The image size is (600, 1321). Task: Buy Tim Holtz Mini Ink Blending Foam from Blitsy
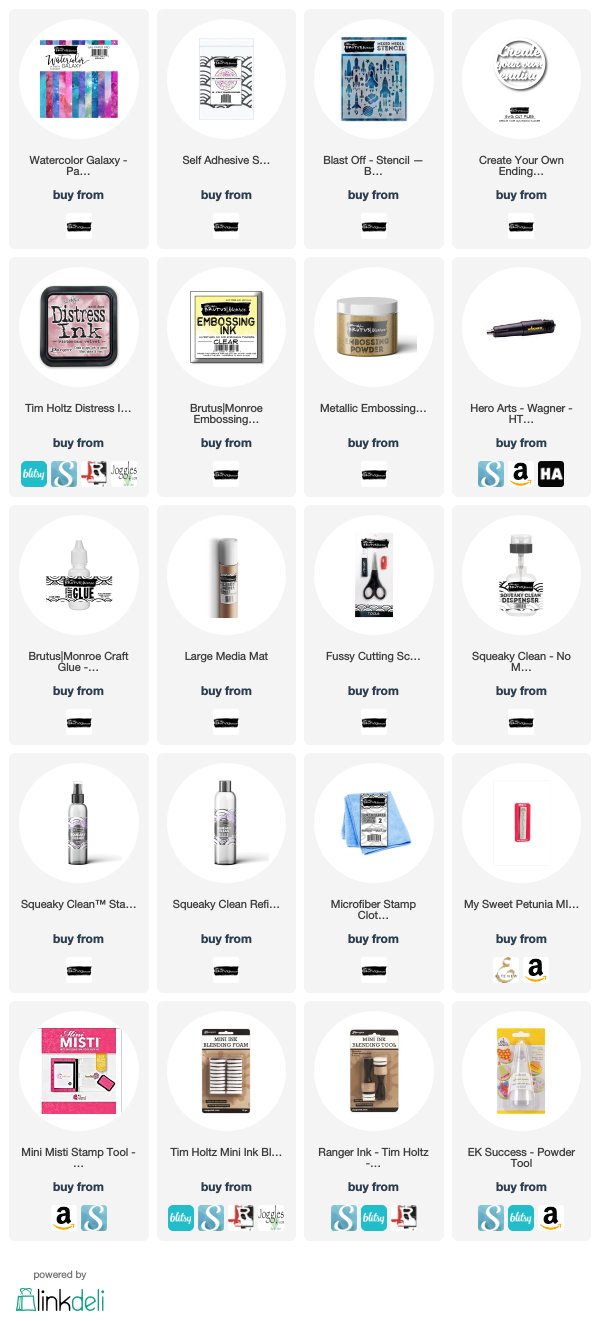(x=182, y=1218)
